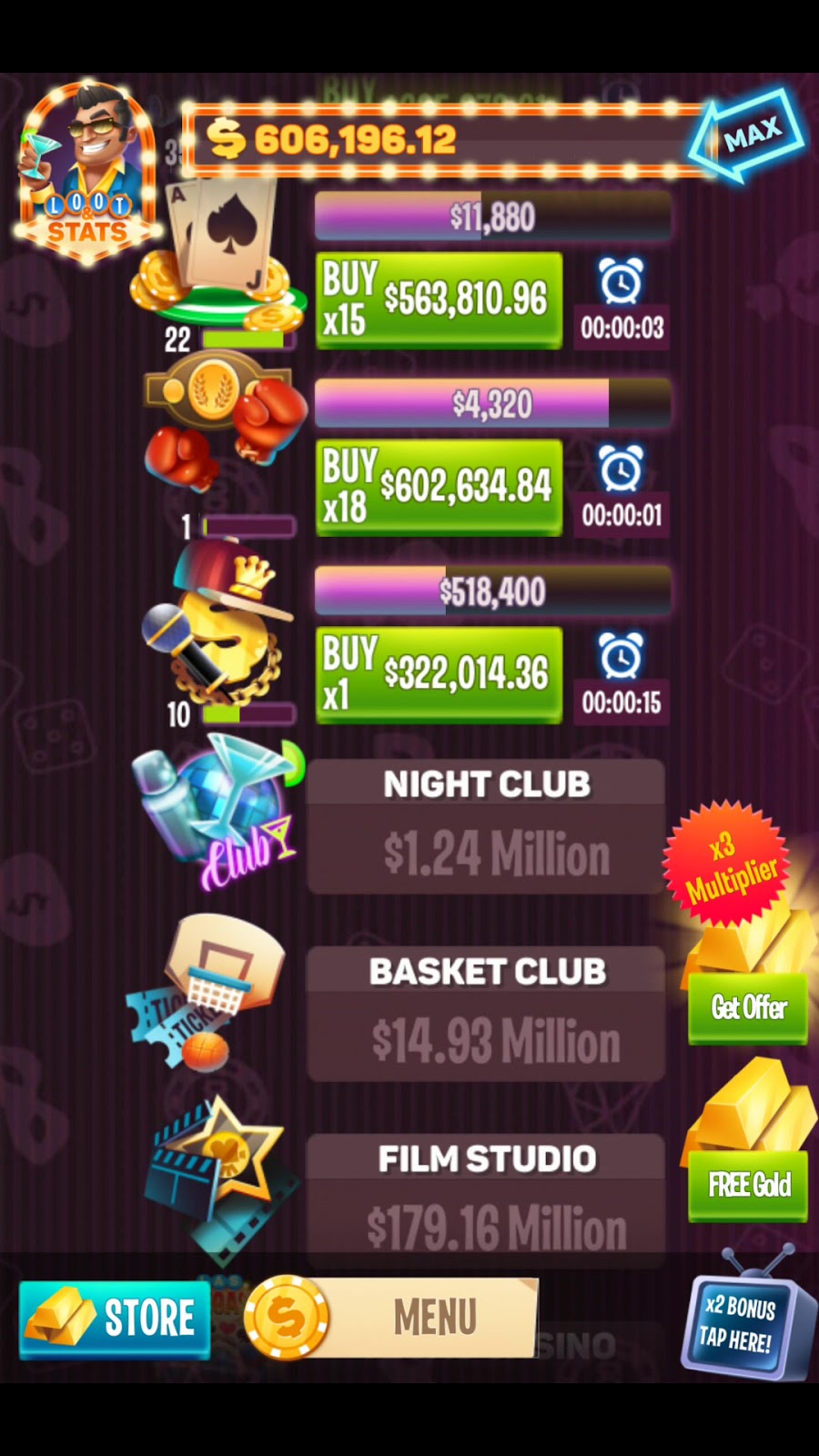Buy x15 cards business for $563,810.96
This screenshot has height=1456, width=819.
(439, 300)
